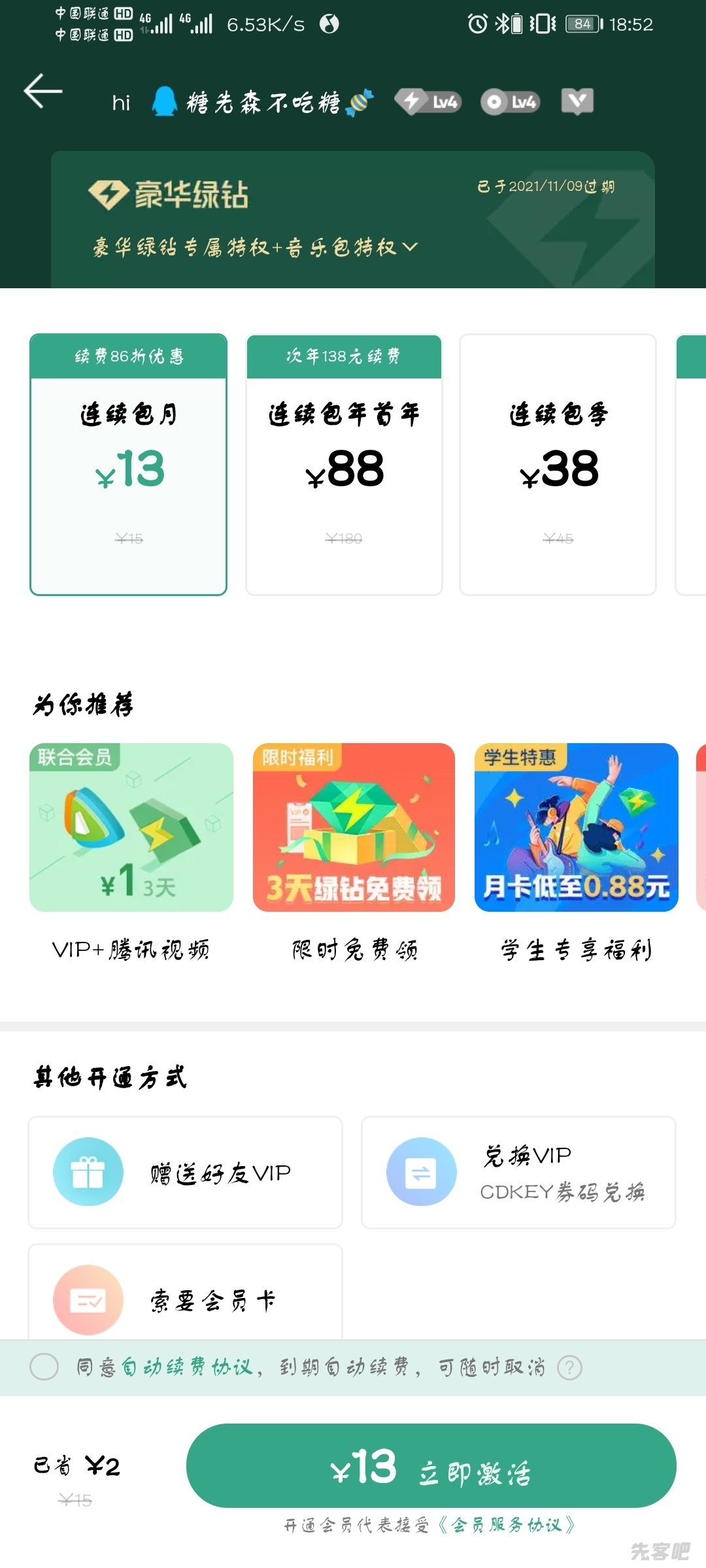Open the 会员服务协议 link
706x1568 pixels.
(507, 1525)
